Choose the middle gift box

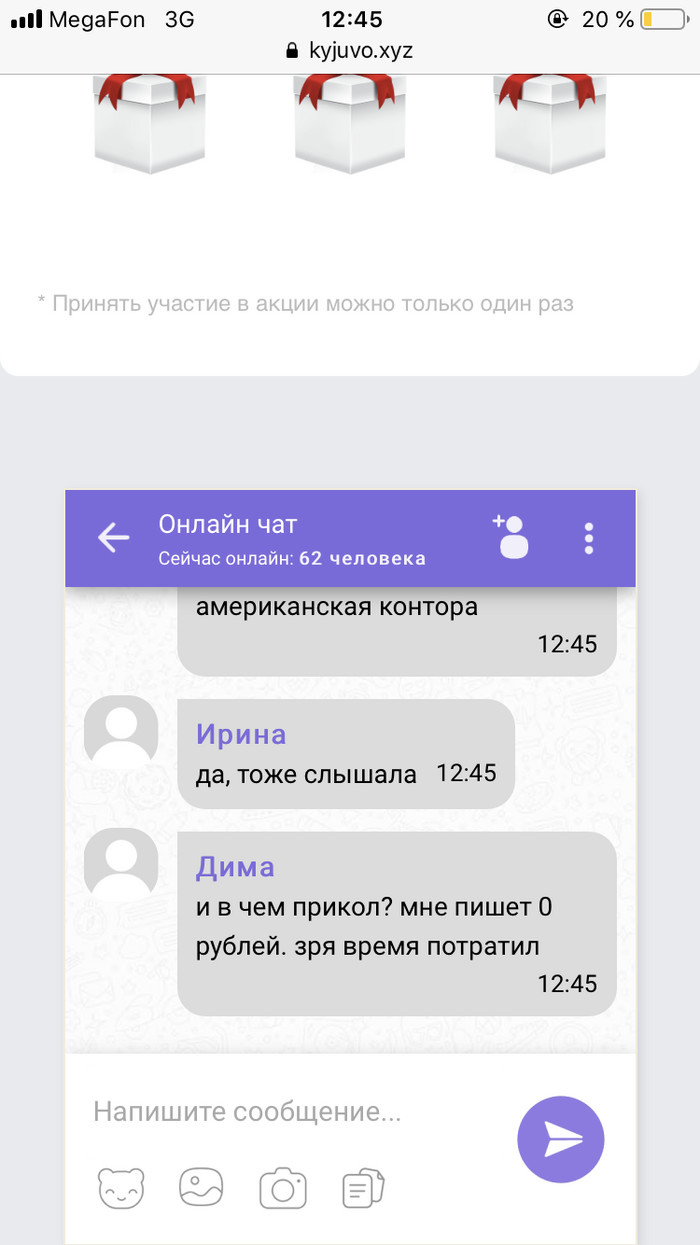tap(349, 122)
